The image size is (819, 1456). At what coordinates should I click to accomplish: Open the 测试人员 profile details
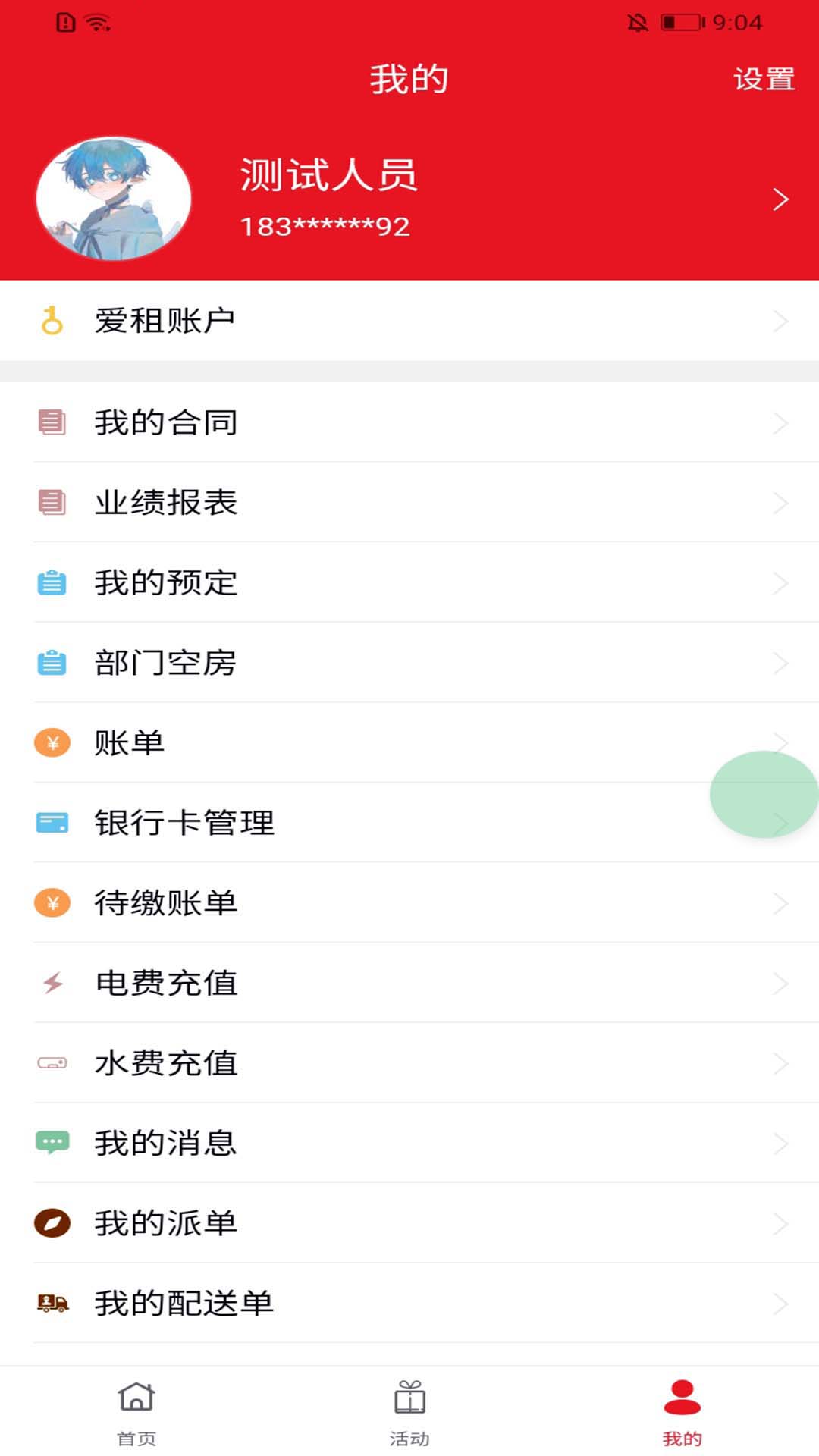click(409, 199)
